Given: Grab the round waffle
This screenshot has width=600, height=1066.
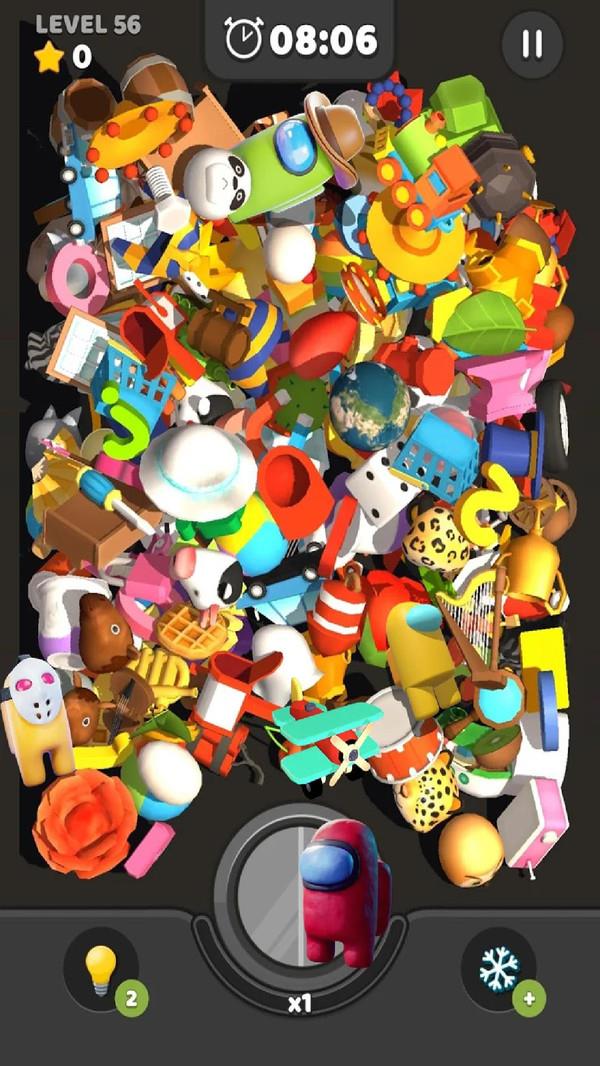Looking at the screenshot, I should (188, 632).
